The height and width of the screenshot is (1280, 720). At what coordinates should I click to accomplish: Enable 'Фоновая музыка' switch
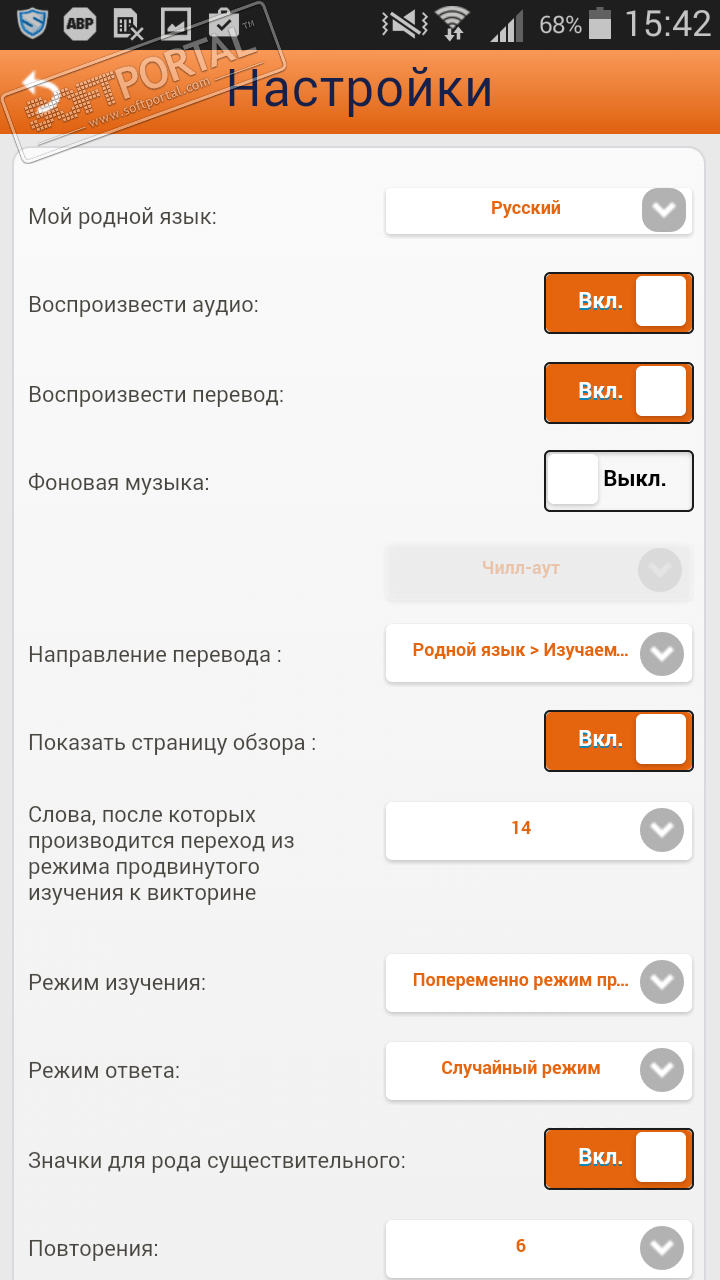coord(618,481)
